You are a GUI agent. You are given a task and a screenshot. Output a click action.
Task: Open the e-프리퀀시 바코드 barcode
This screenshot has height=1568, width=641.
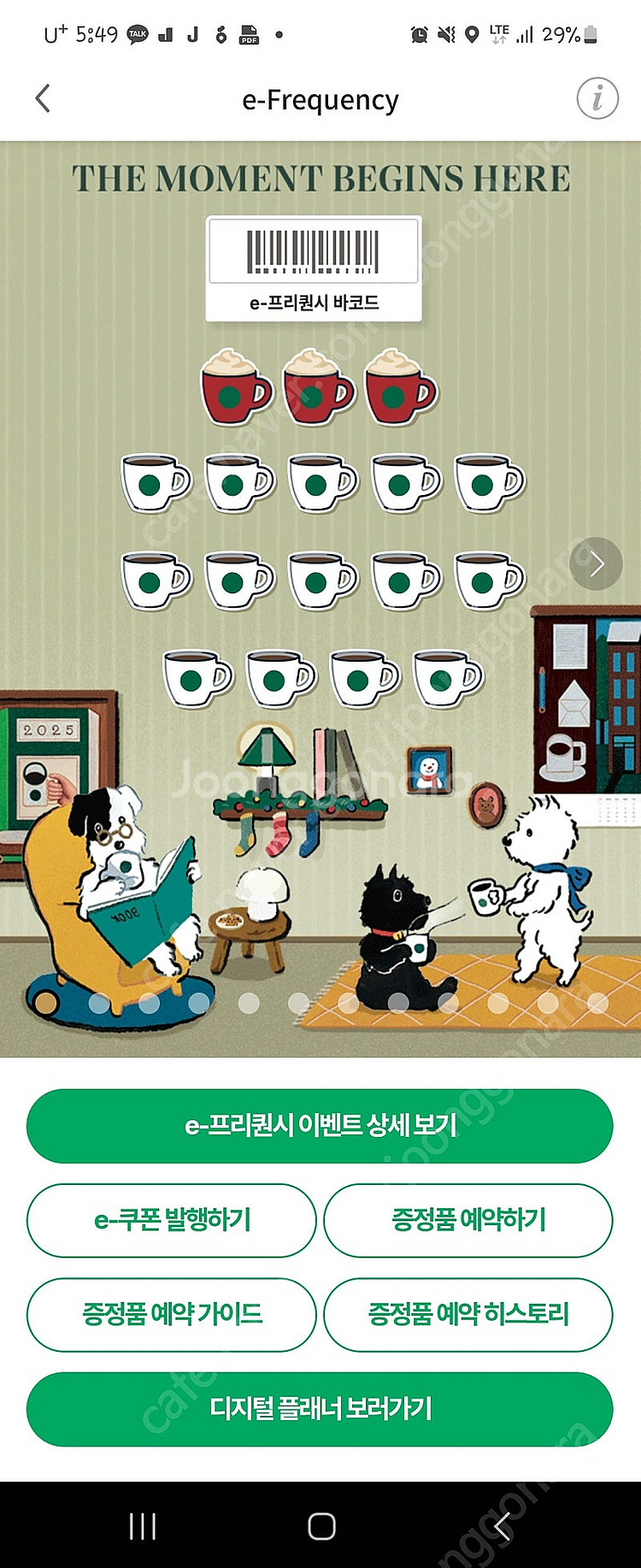[314, 268]
